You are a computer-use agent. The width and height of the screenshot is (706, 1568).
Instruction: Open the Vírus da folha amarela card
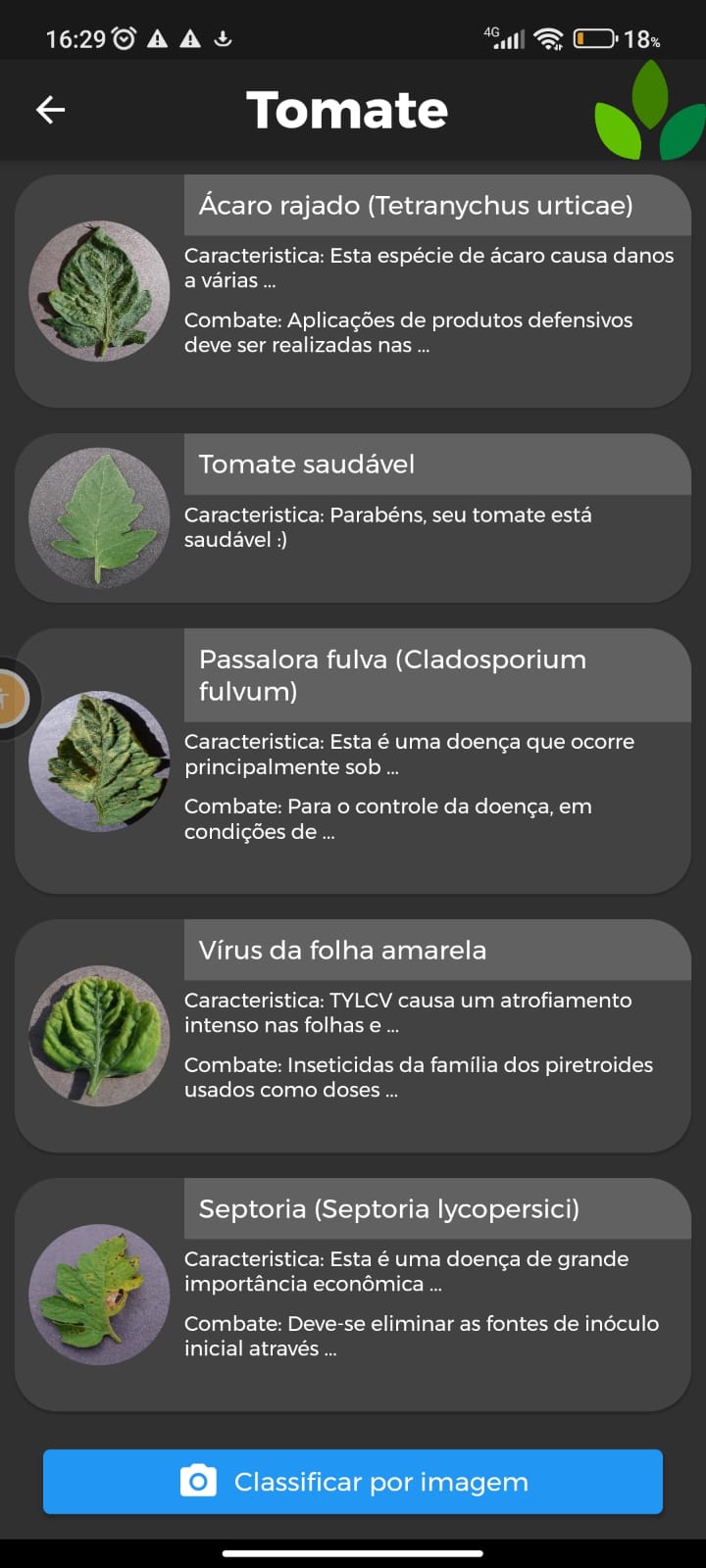click(353, 1036)
